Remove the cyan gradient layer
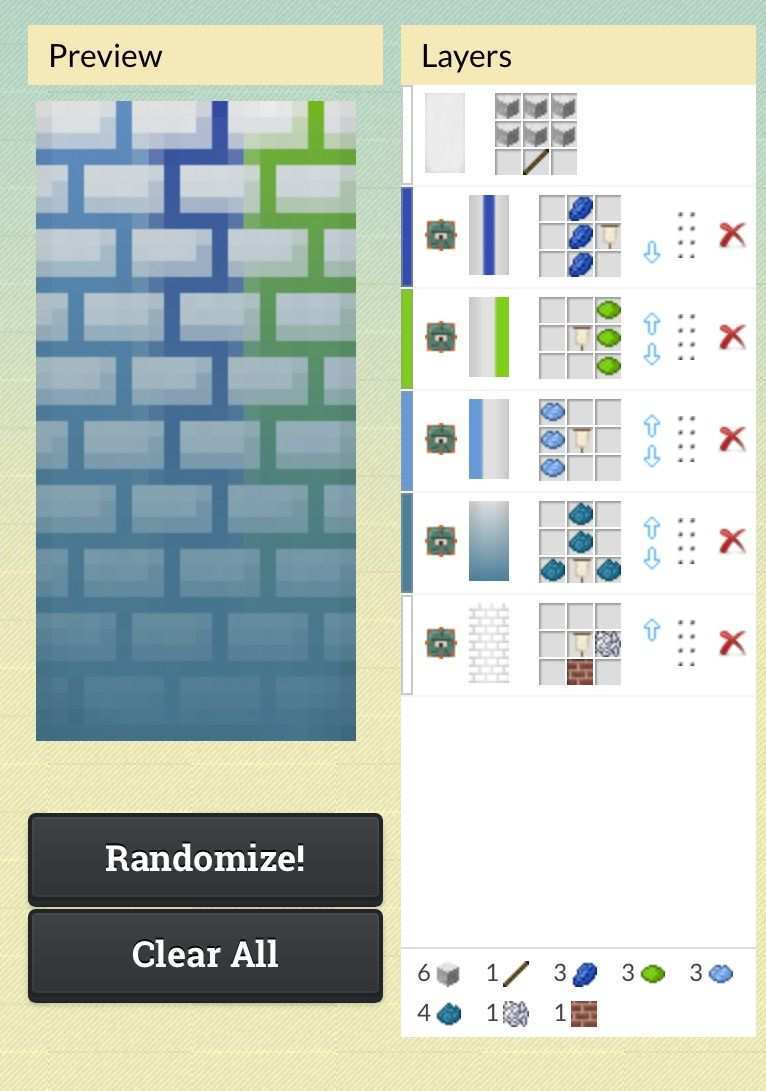This screenshot has width=766, height=1091. point(732,541)
